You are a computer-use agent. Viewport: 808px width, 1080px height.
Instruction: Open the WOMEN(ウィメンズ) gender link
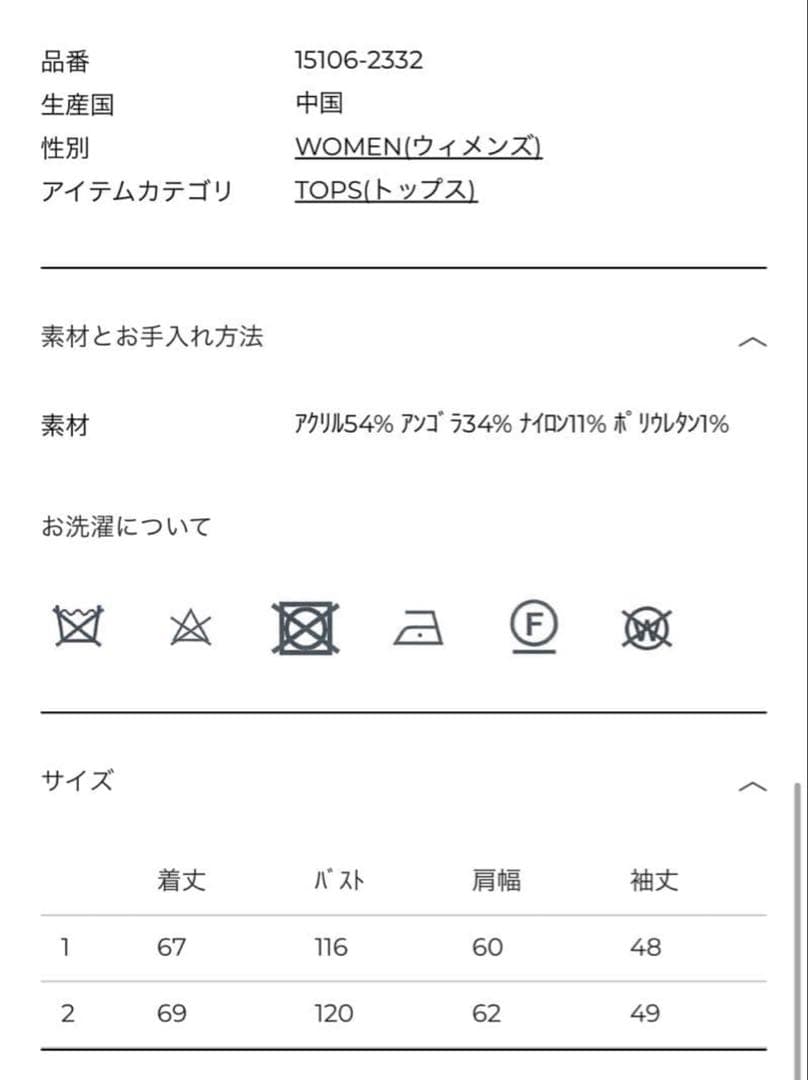click(x=418, y=148)
